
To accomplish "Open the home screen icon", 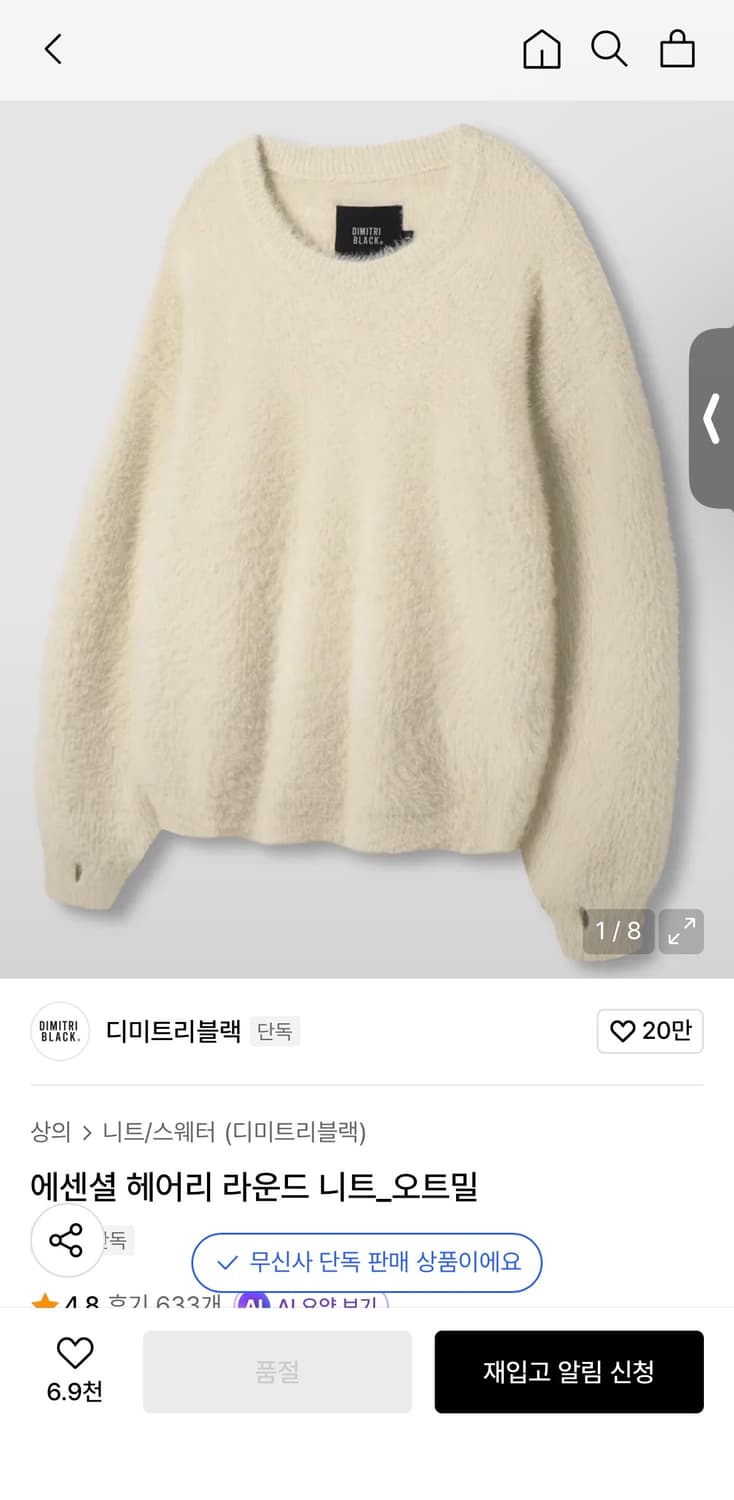I will pyautogui.click(x=541, y=49).
